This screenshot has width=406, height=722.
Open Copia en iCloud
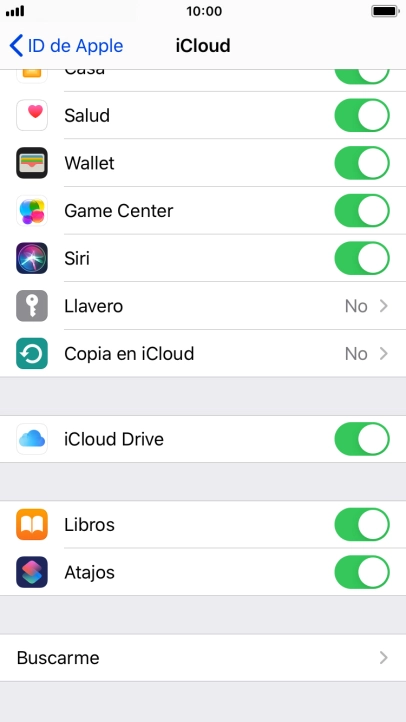pos(203,354)
